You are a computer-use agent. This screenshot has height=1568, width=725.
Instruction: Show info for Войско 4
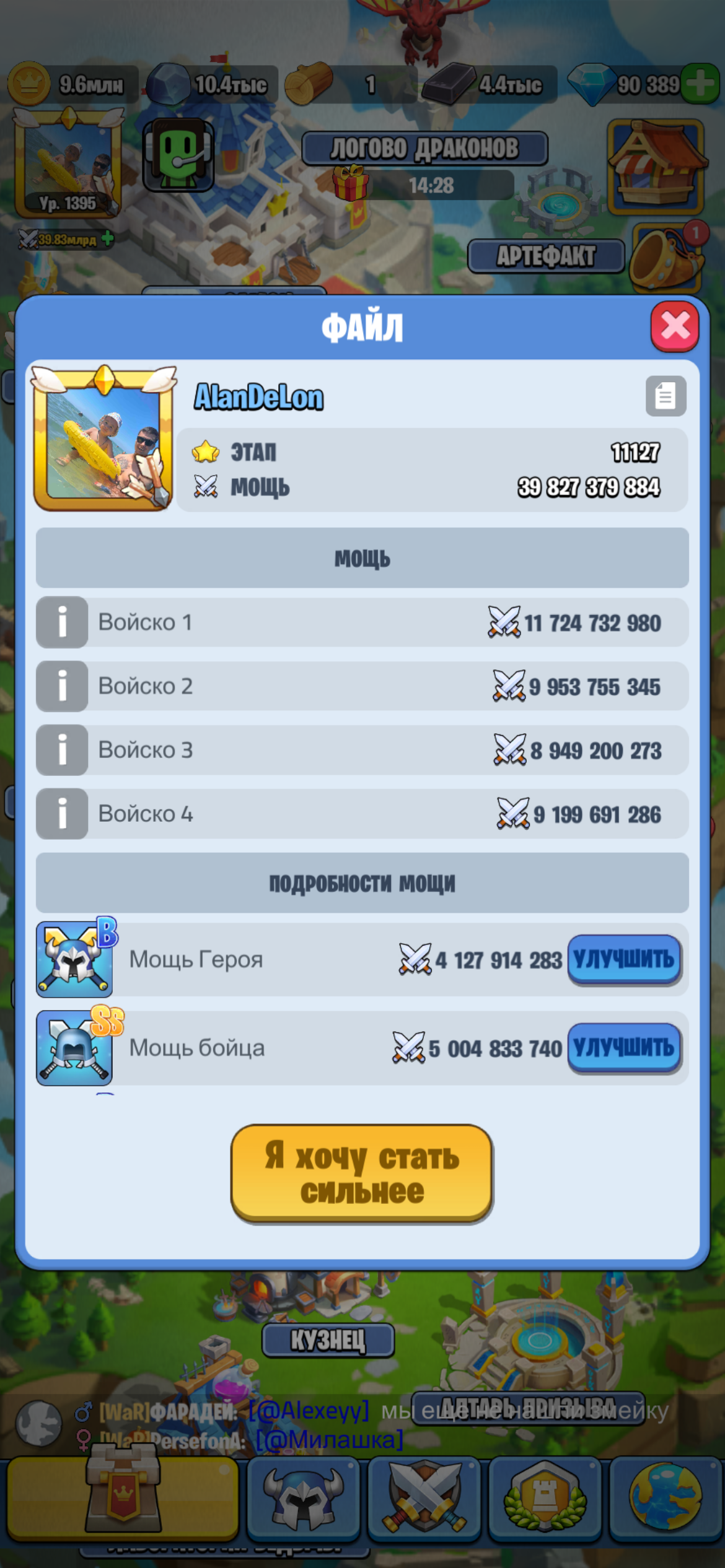click(62, 814)
